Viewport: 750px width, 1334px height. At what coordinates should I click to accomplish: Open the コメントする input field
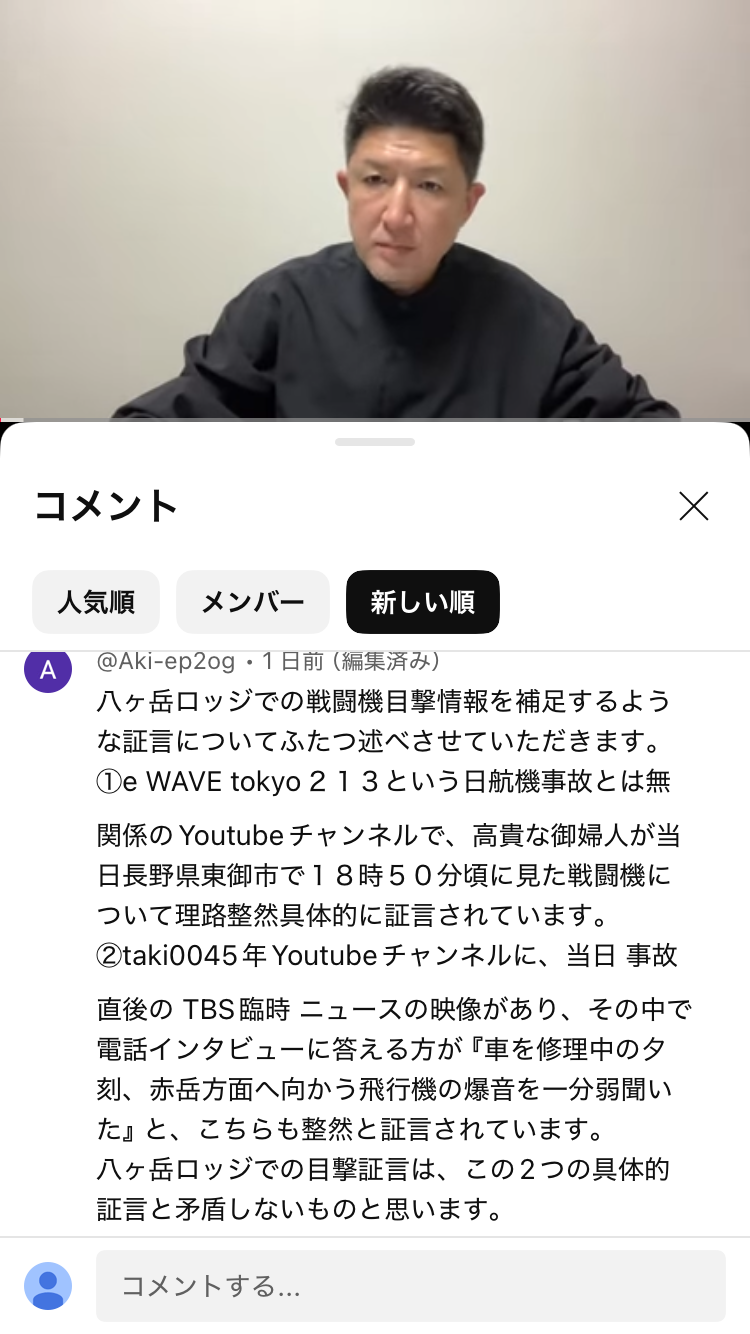pyautogui.click(x=411, y=1286)
